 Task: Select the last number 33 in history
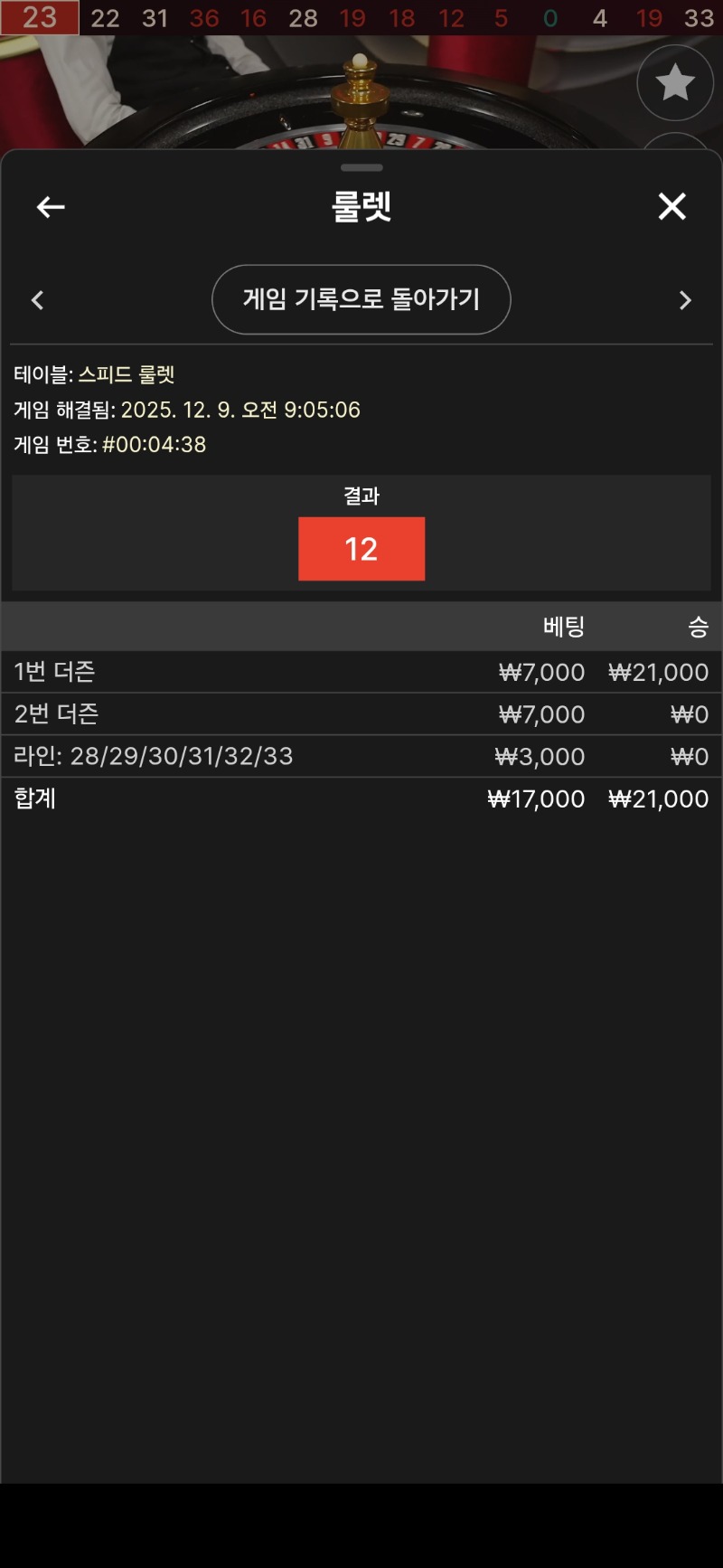point(700,18)
